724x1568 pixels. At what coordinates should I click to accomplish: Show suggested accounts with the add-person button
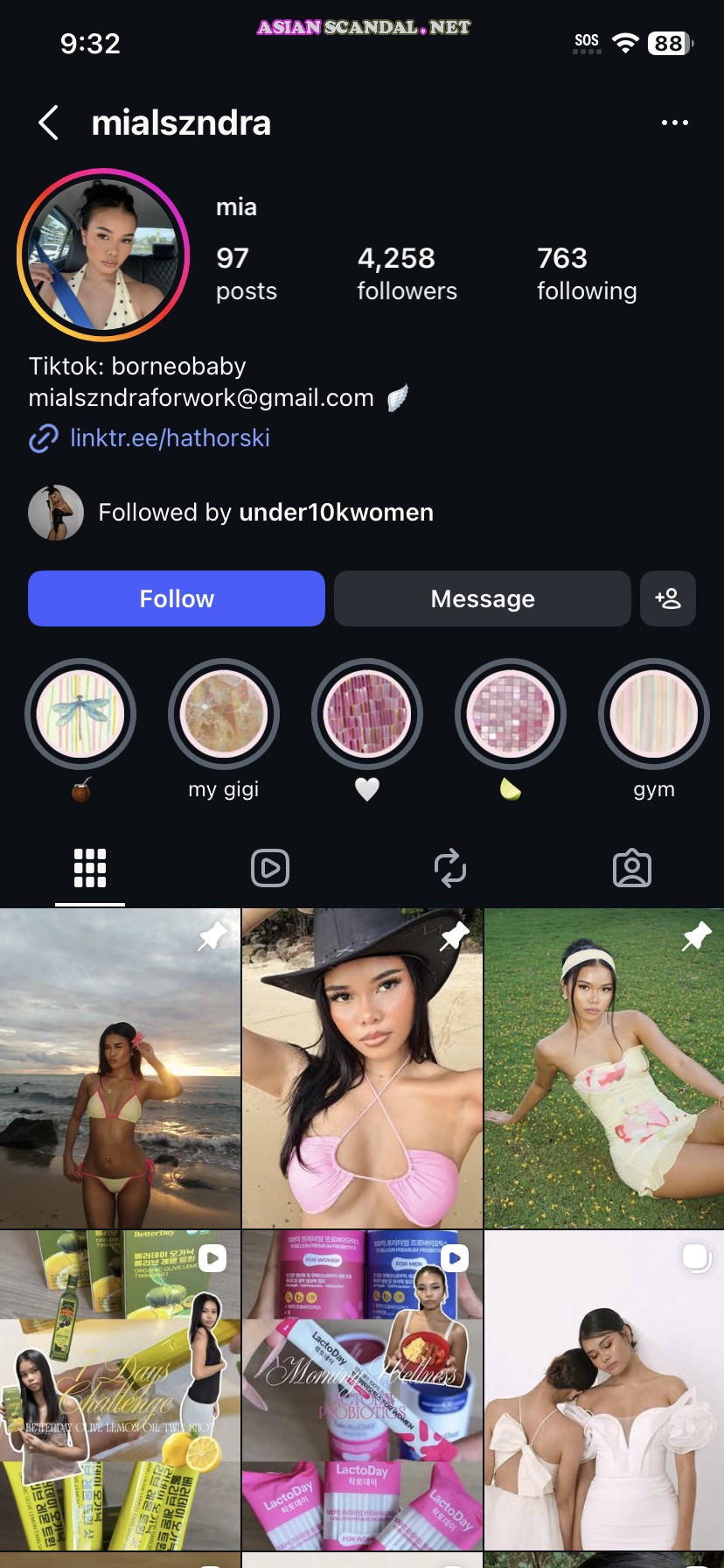[668, 598]
